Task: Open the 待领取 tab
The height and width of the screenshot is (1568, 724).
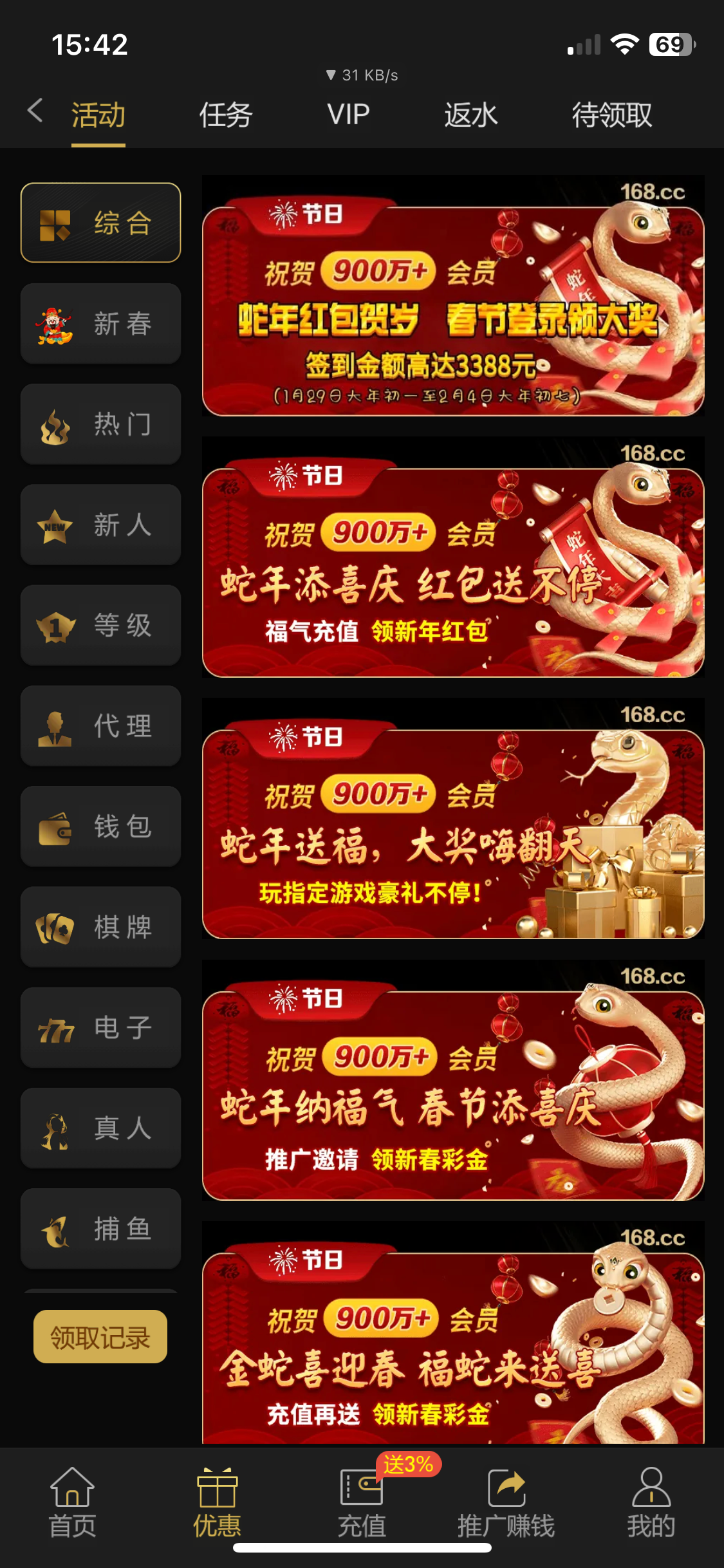Action: tap(611, 115)
